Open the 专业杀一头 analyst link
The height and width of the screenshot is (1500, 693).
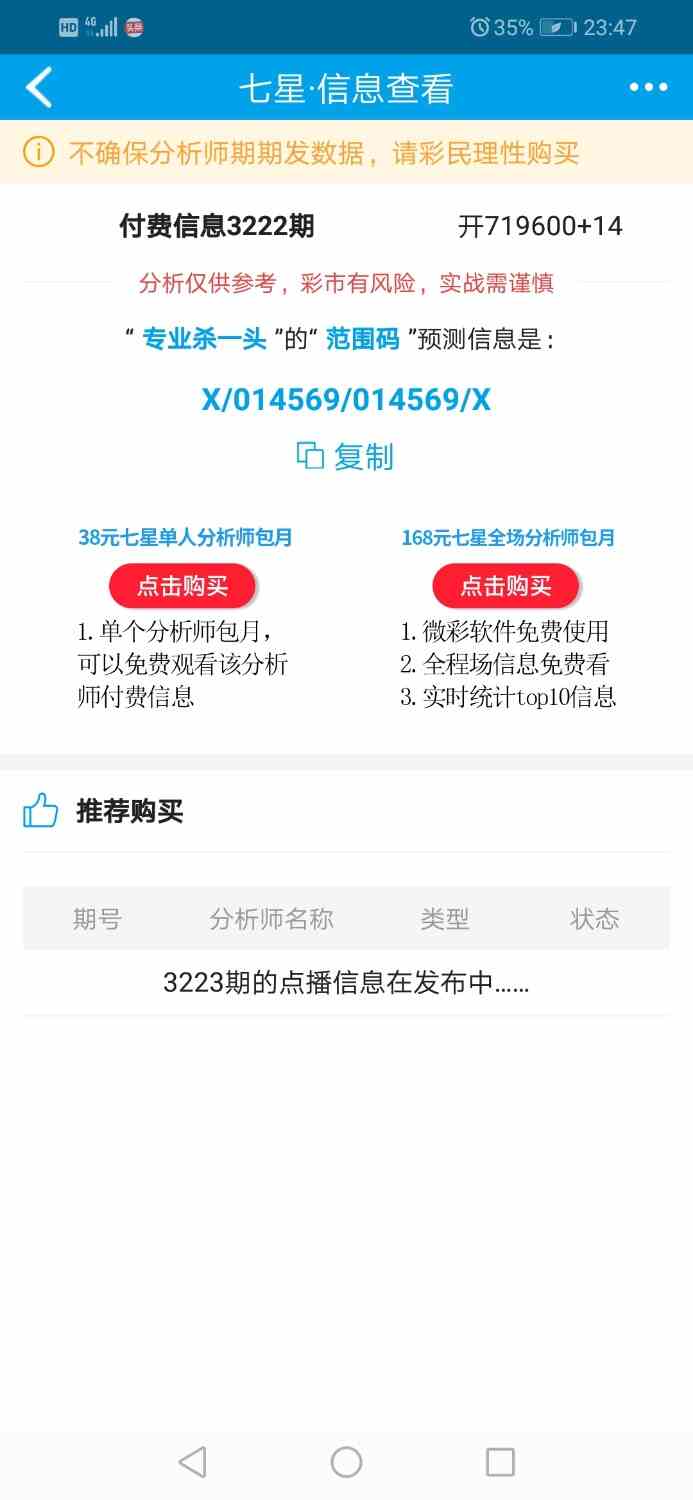(205, 339)
